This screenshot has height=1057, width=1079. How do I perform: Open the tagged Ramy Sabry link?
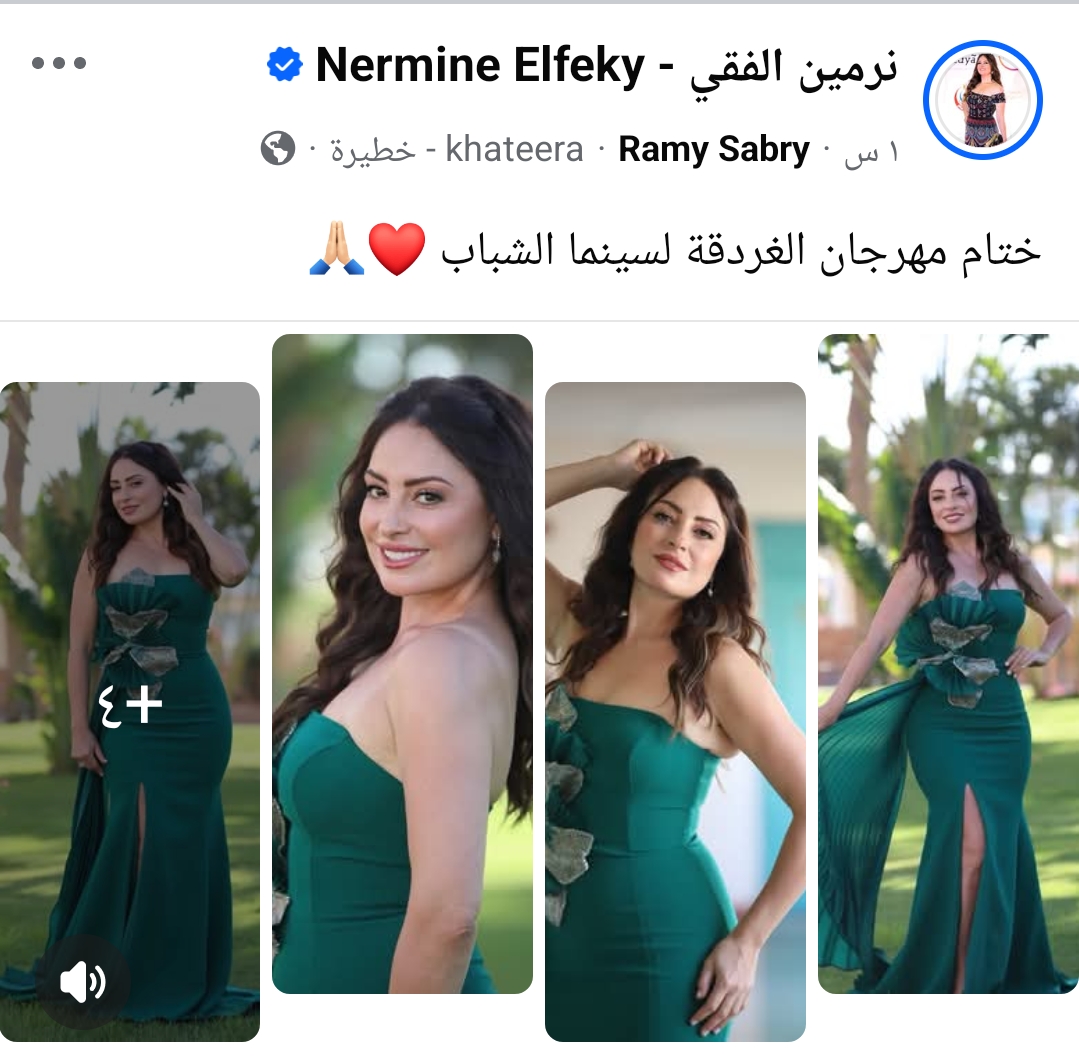[x=714, y=150]
